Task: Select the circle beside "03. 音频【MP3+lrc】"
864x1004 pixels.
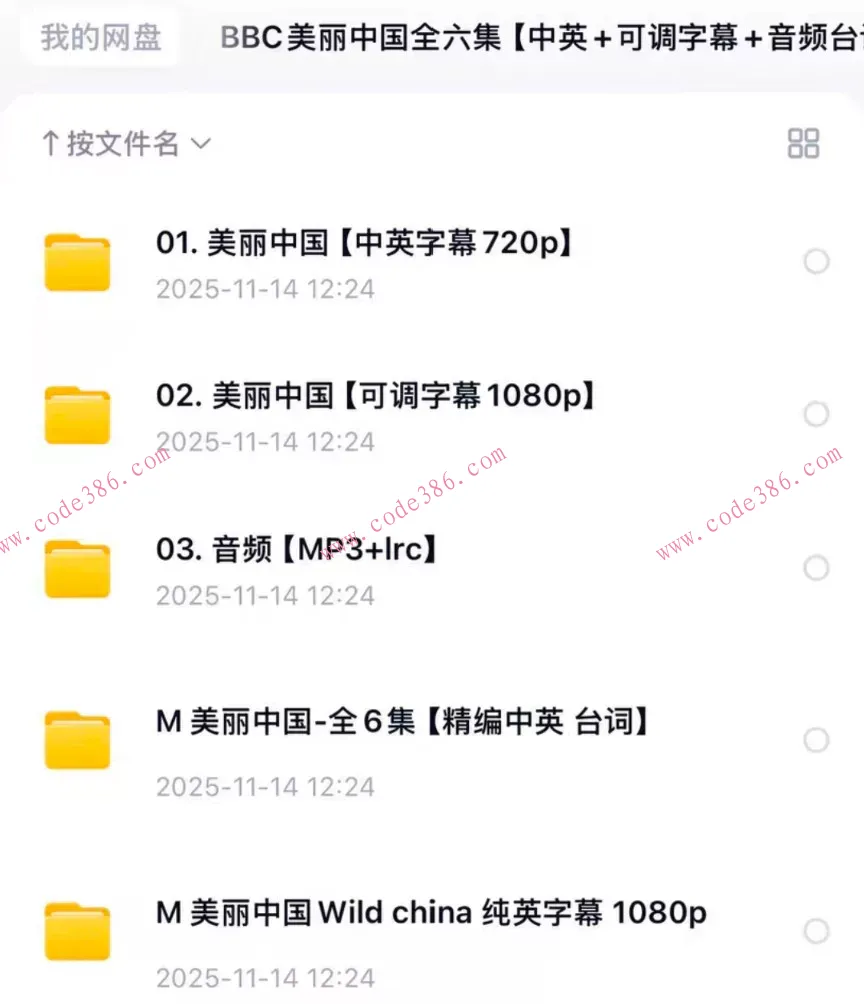Action: pyautogui.click(x=816, y=568)
